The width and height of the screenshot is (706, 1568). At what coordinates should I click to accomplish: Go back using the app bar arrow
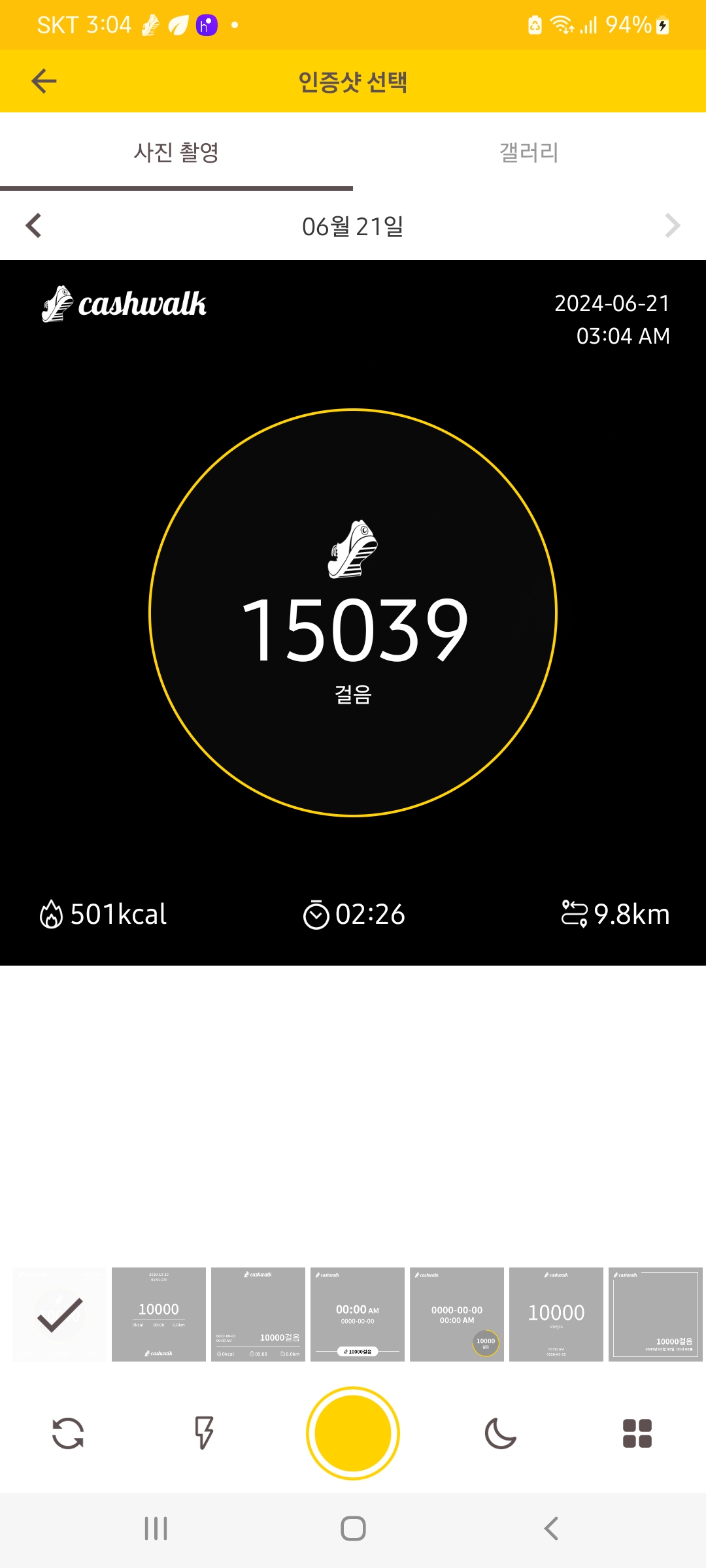[44, 82]
